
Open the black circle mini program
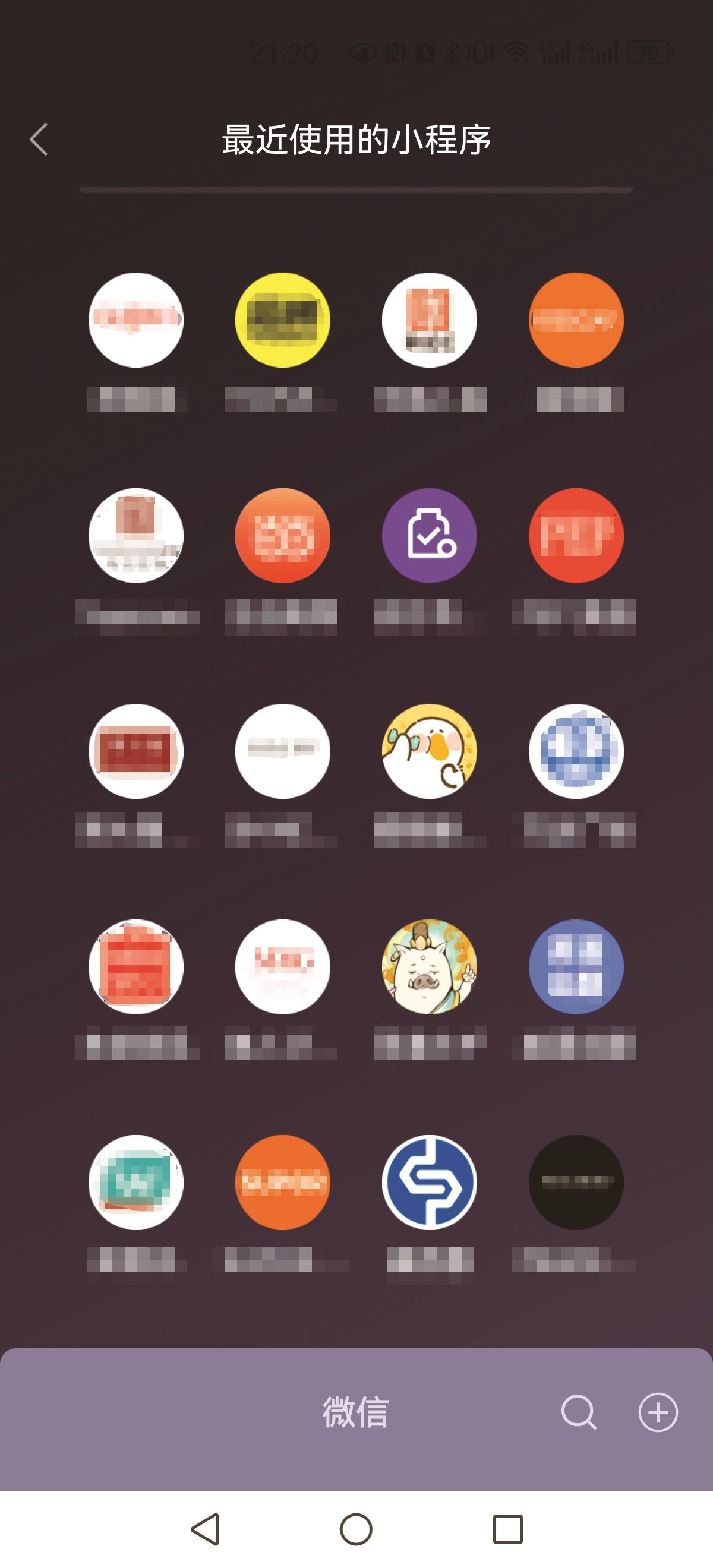(576, 1182)
